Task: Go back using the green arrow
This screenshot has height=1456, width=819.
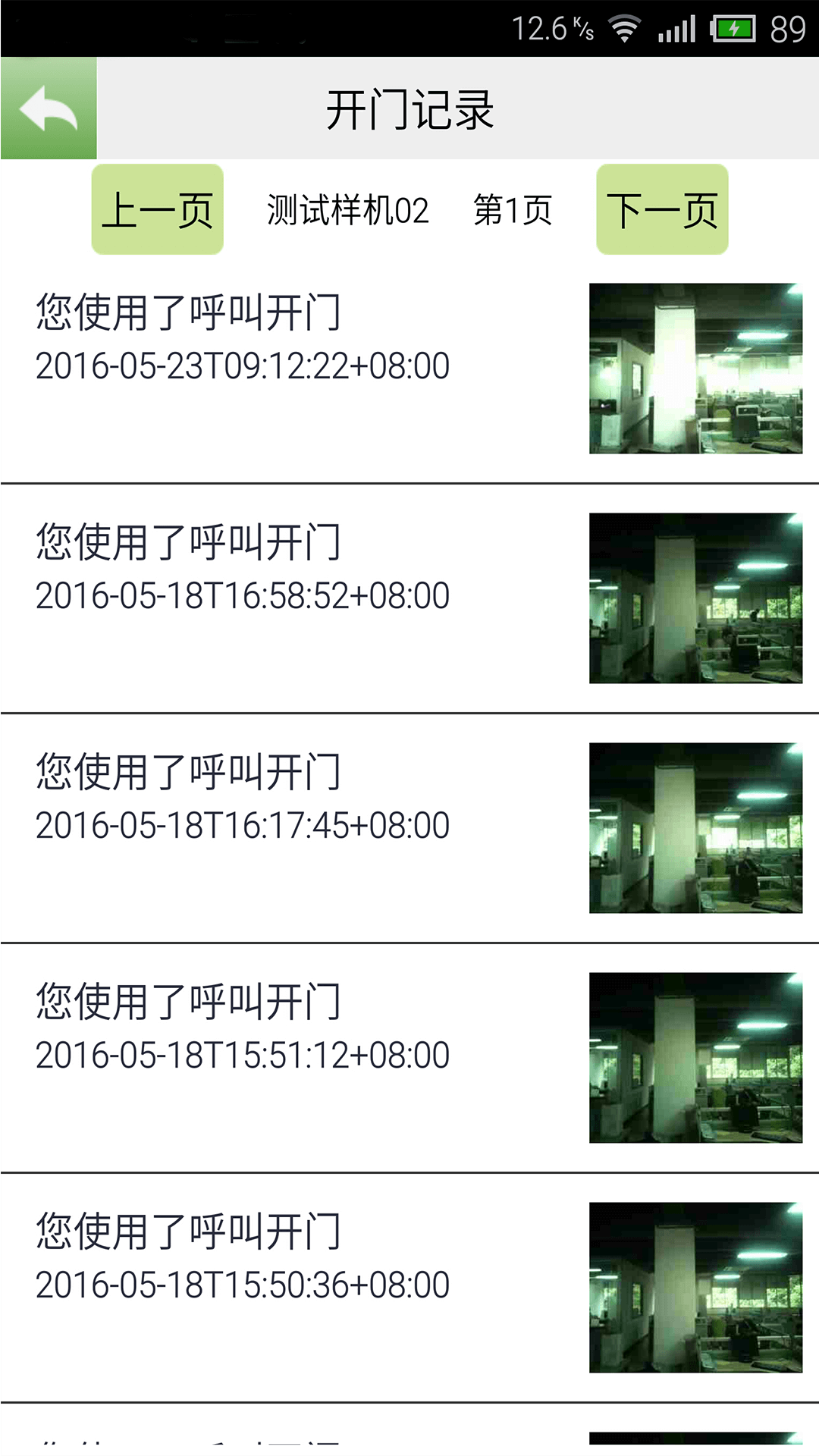Action: pyautogui.click(x=49, y=108)
